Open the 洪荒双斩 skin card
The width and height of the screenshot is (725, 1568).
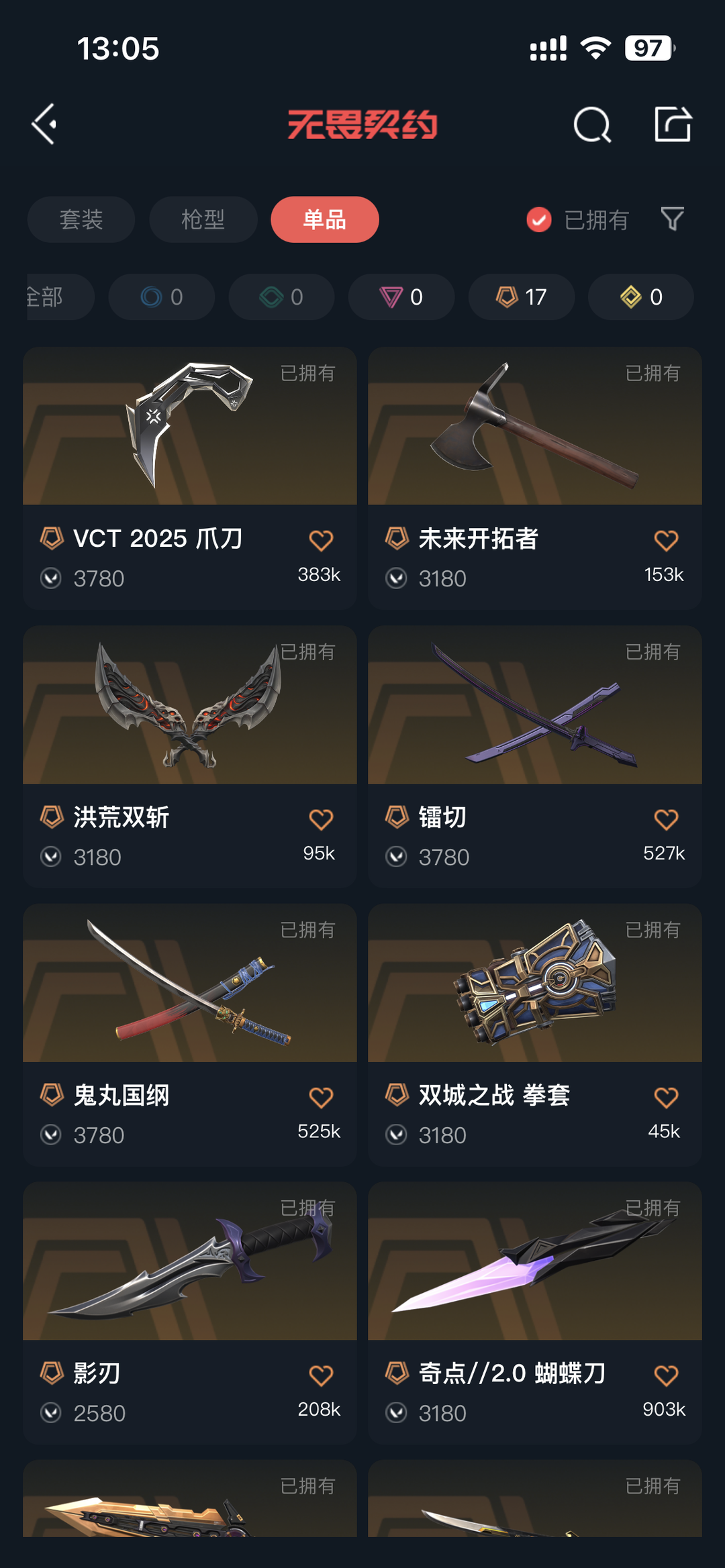pyautogui.click(x=190, y=757)
